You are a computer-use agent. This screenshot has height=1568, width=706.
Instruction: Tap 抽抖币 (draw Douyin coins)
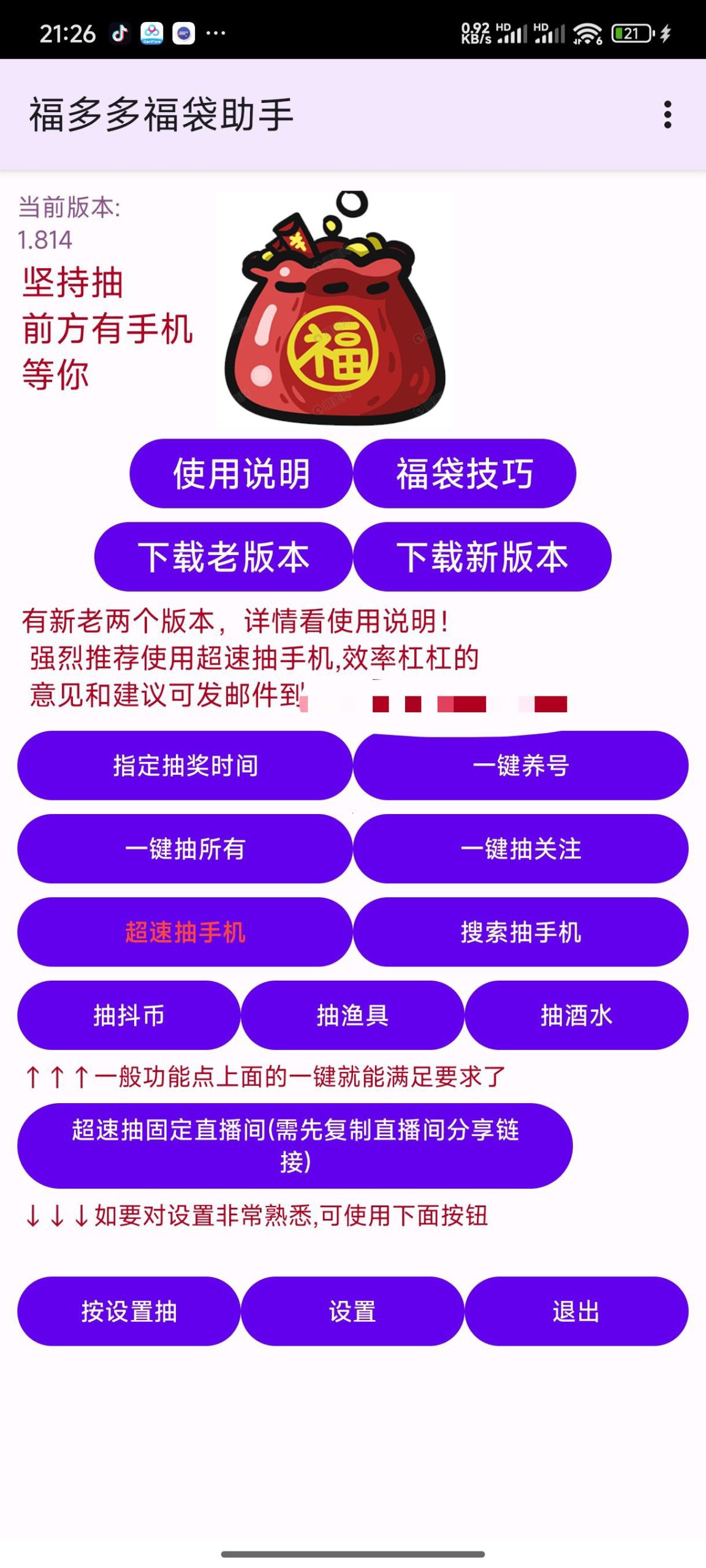[129, 1016]
